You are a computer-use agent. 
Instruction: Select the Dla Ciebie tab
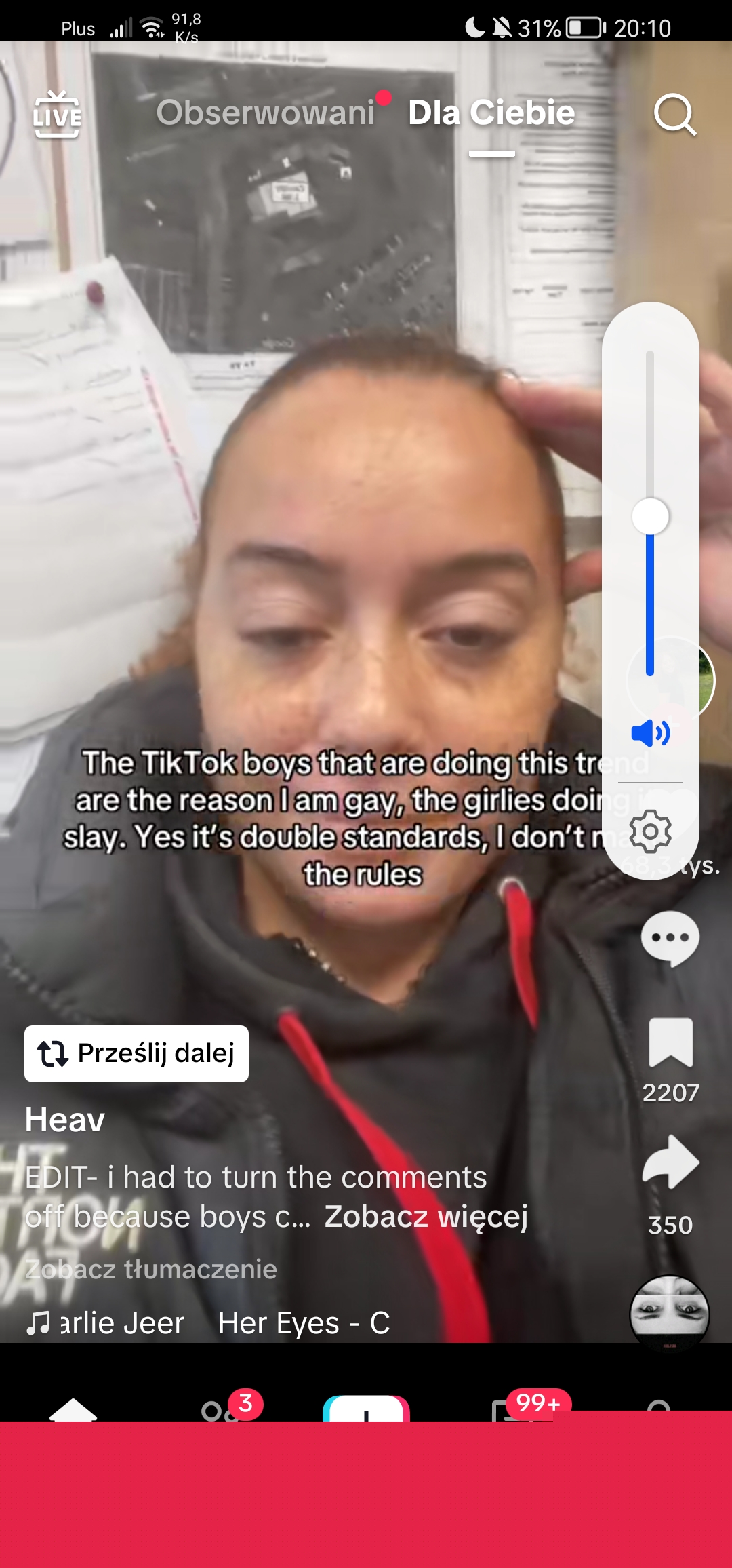[491, 113]
